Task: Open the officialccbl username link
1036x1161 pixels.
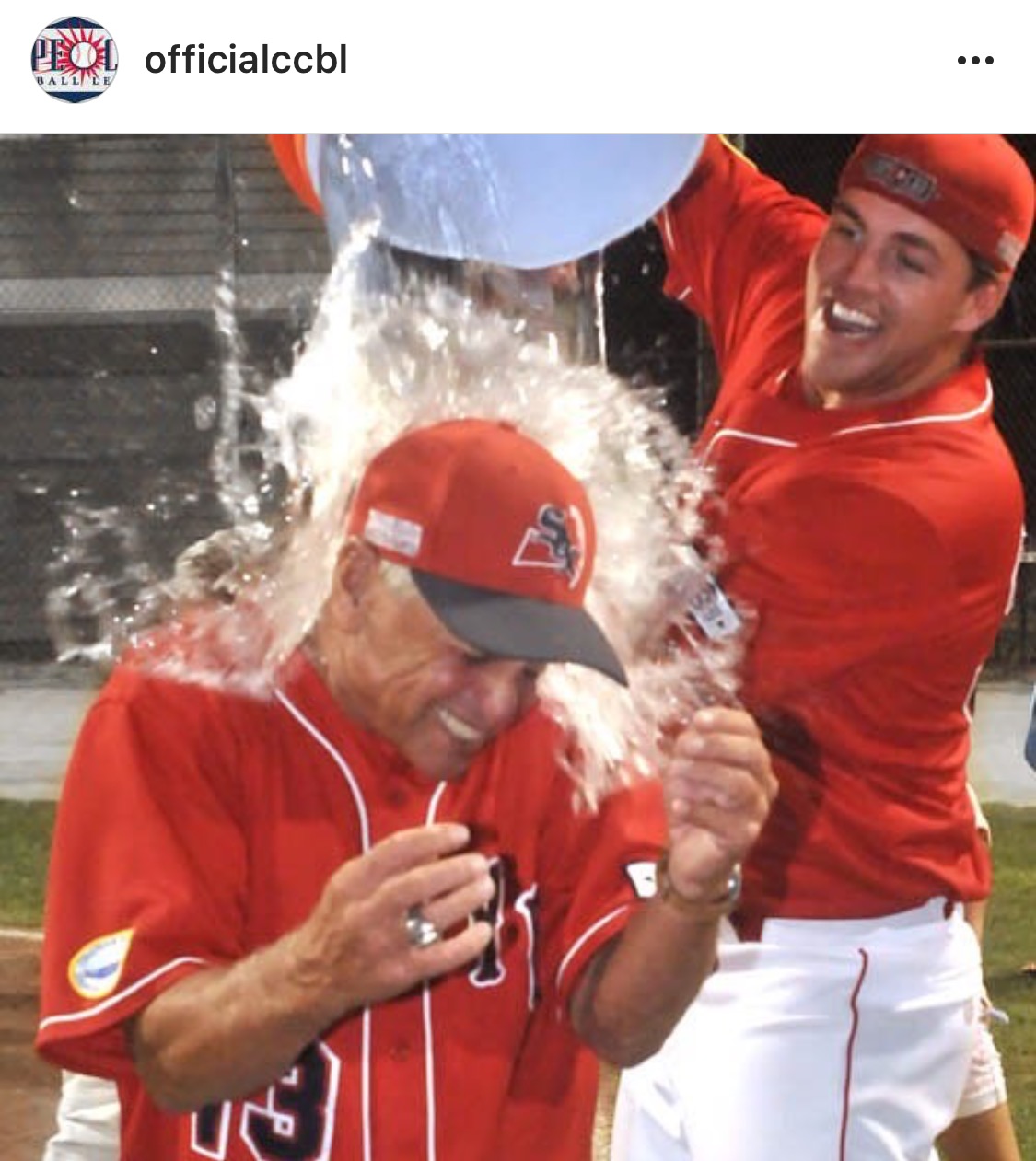Action: pos(246,61)
